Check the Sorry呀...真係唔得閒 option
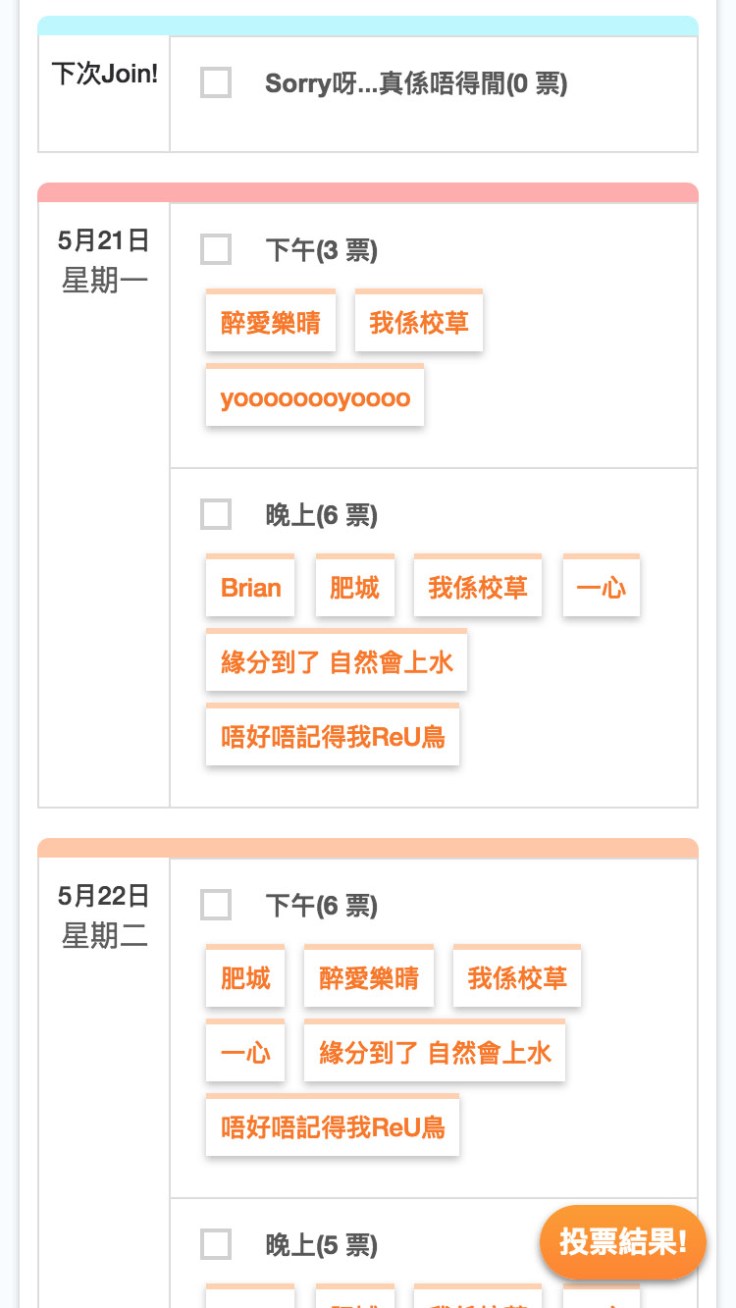Image resolution: width=736 pixels, height=1308 pixels. (x=216, y=83)
